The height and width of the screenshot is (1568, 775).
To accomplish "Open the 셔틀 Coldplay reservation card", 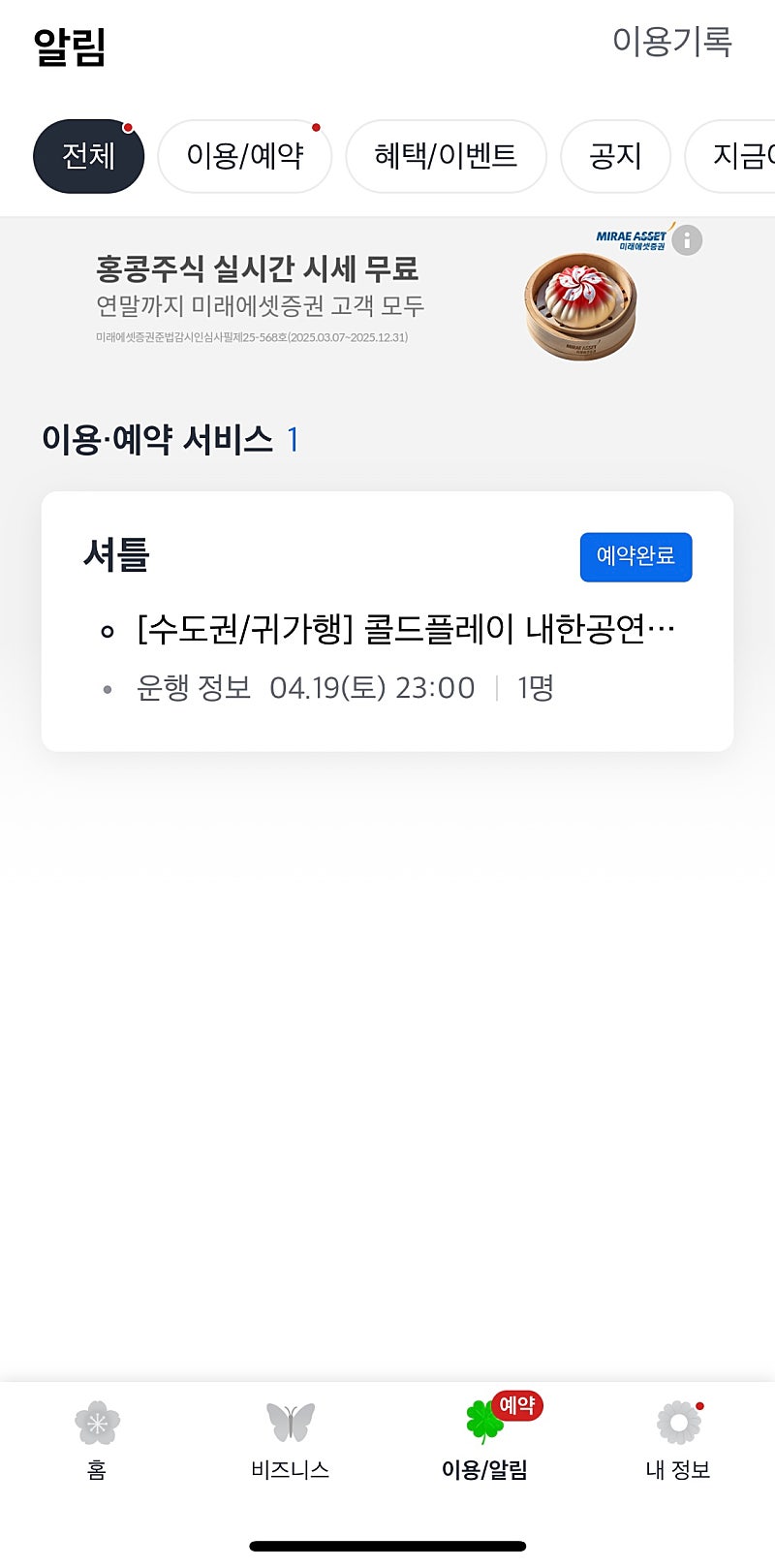I will coord(387,621).
